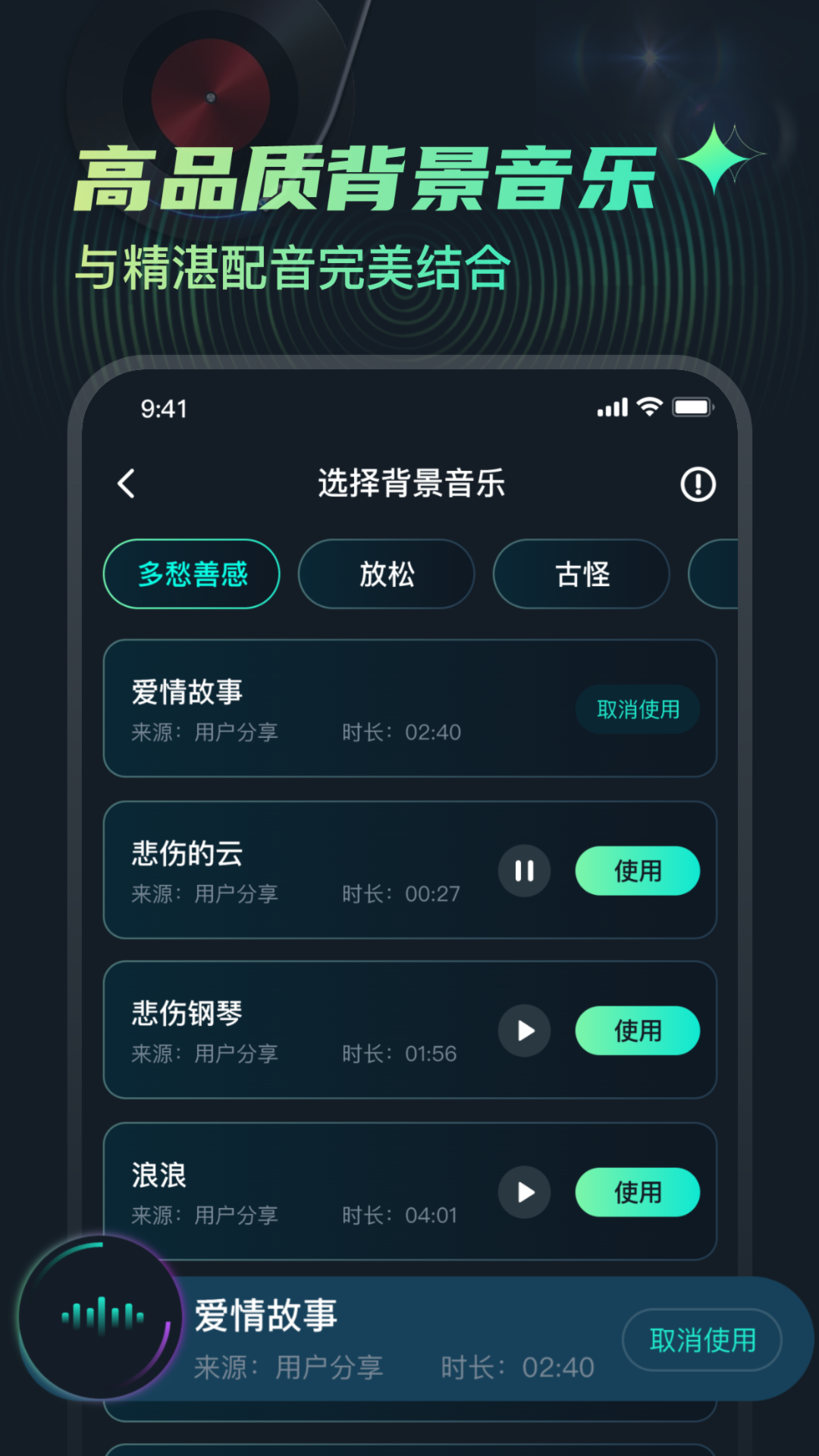The image size is (819, 1456).
Task: Open the 古怪 music category
Action: click(x=581, y=574)
